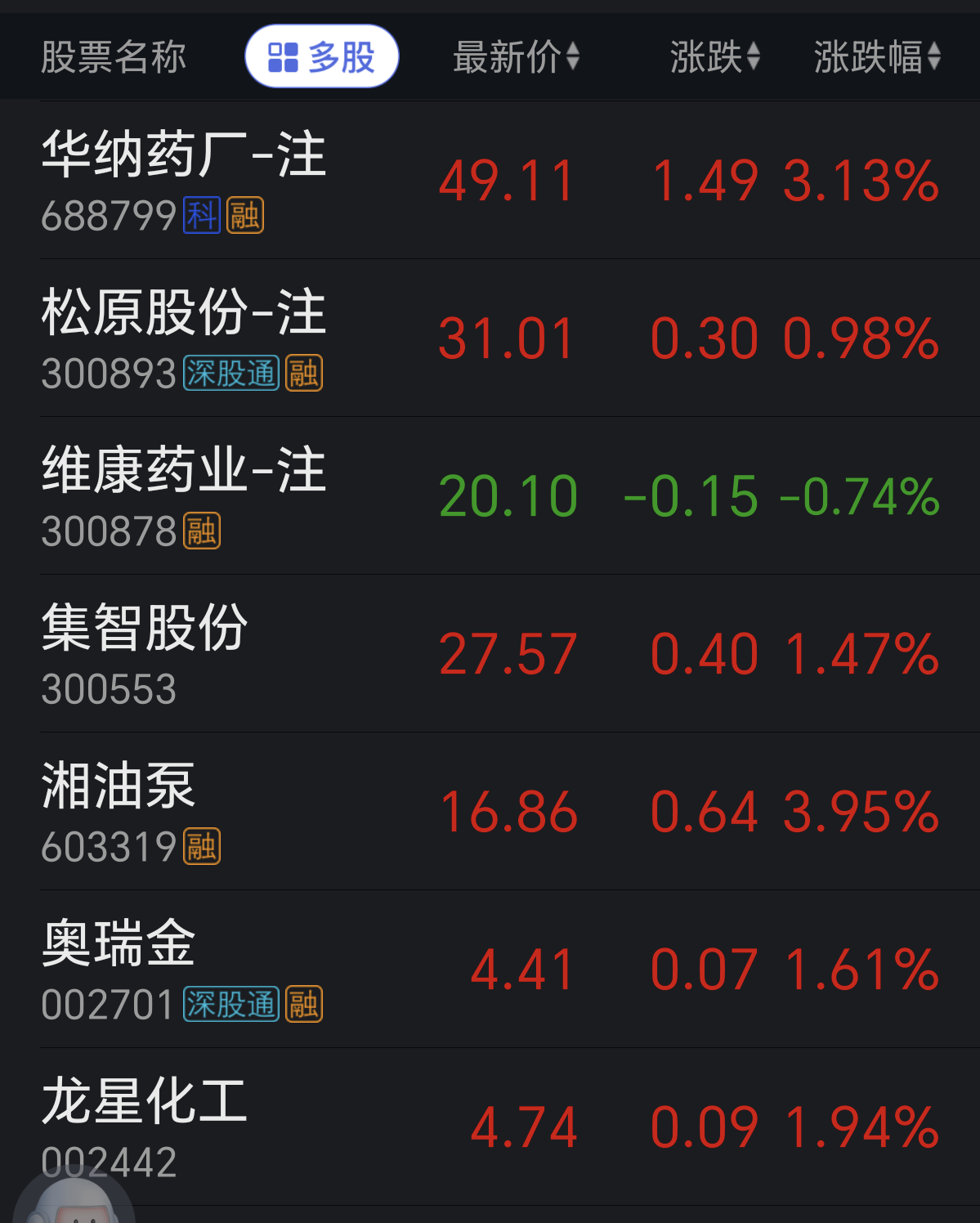
Task: Tap the 多股 multi-stock button
Action: point(322,56)
